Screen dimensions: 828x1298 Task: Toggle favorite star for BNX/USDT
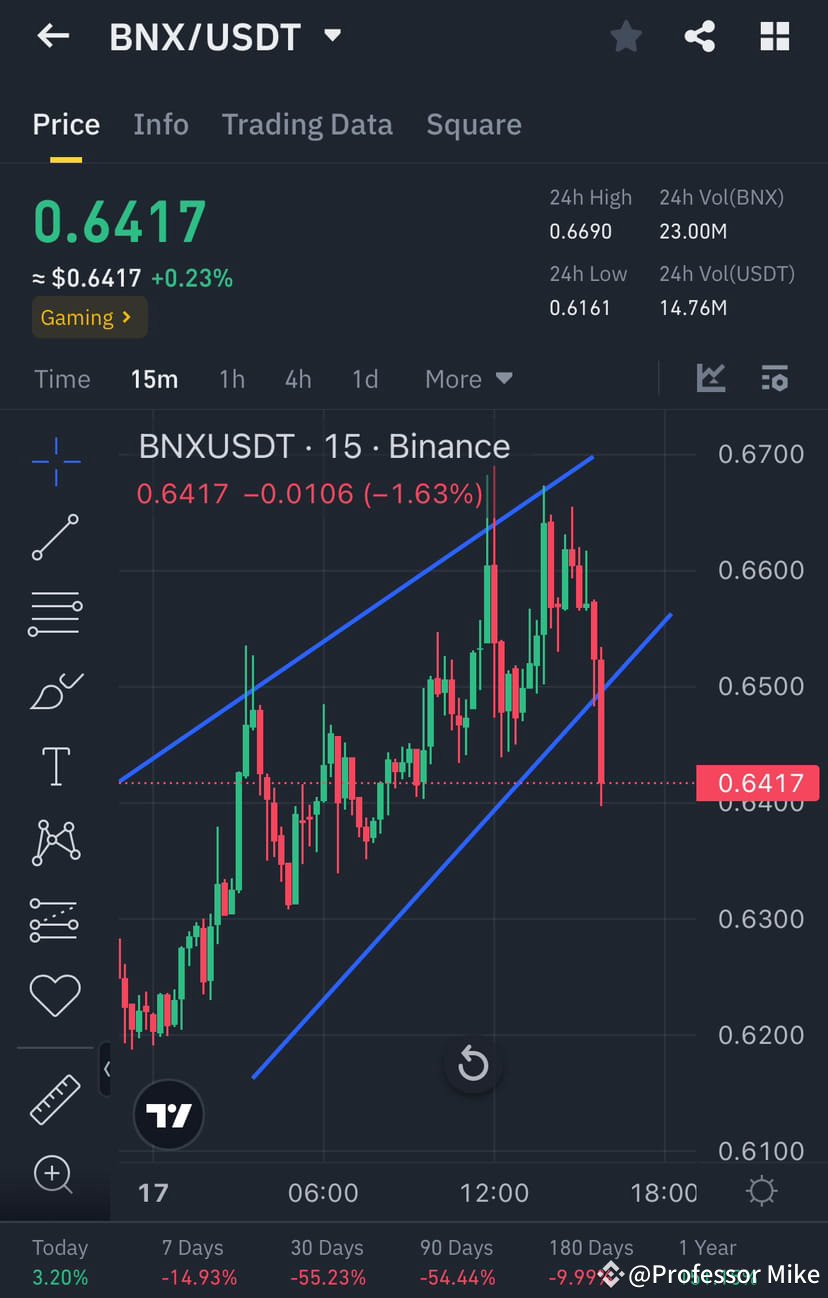coord(626,36)
